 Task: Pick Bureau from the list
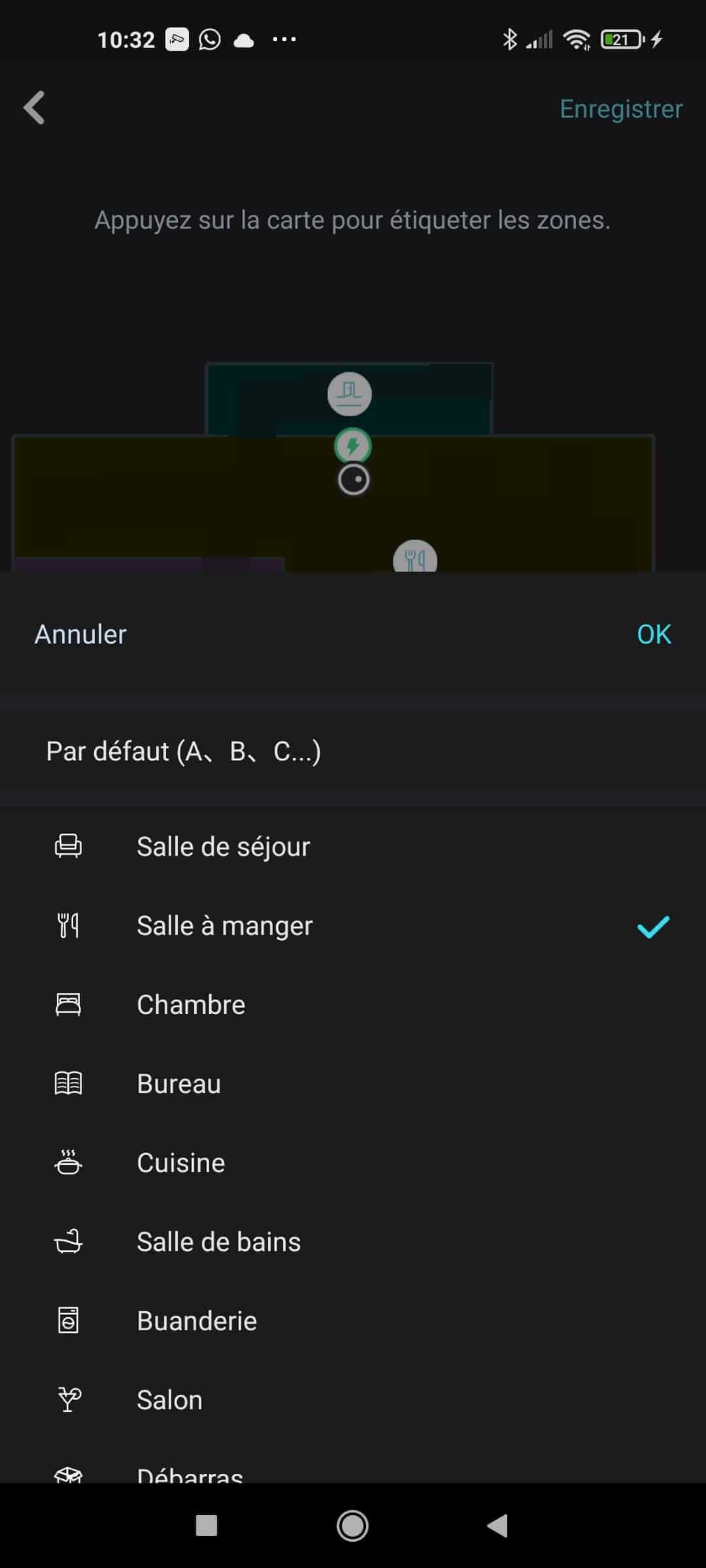353,1084
